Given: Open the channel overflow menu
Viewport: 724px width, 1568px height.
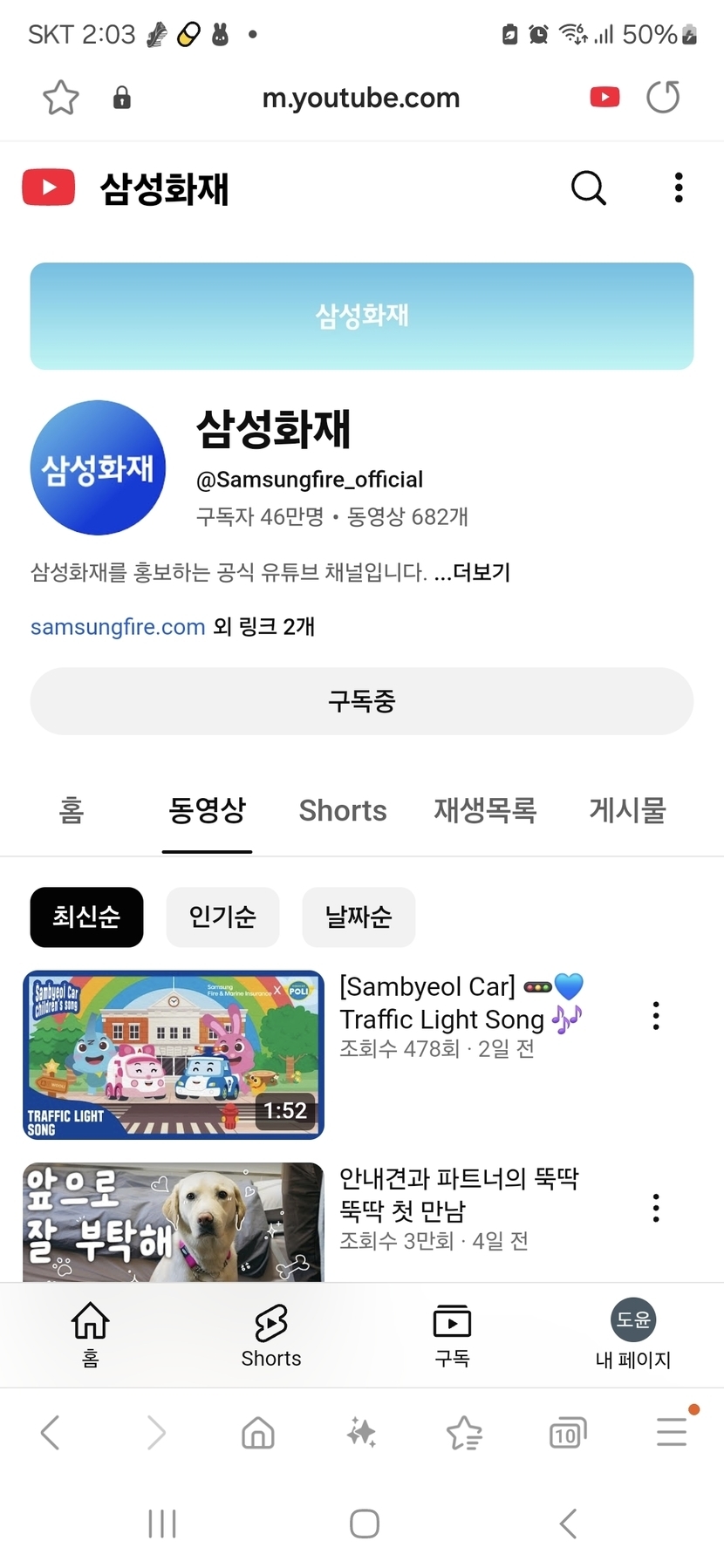Looking at the screenshot, I should [x=679, y=187].
